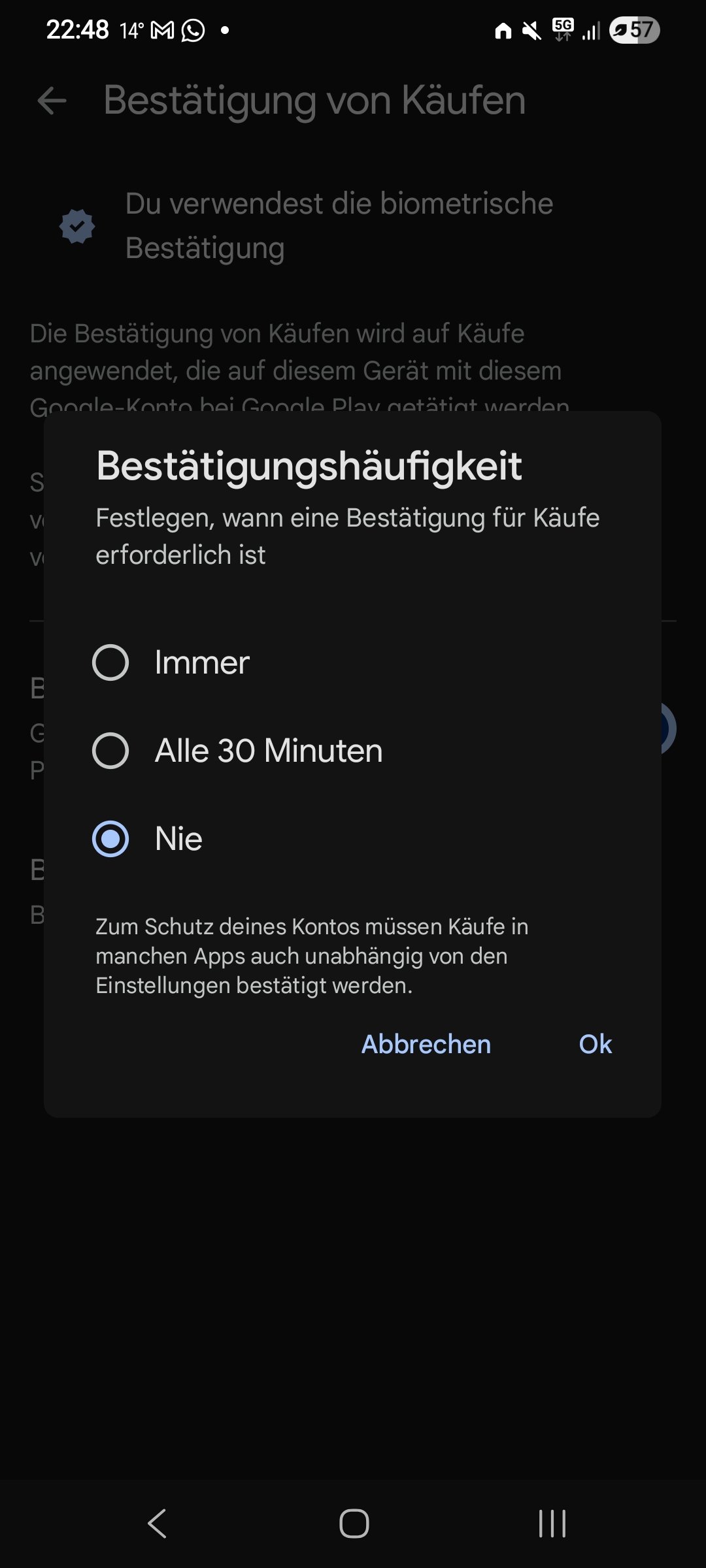Tap Abbrechen to cancel the dialog

click(426, 1044)
